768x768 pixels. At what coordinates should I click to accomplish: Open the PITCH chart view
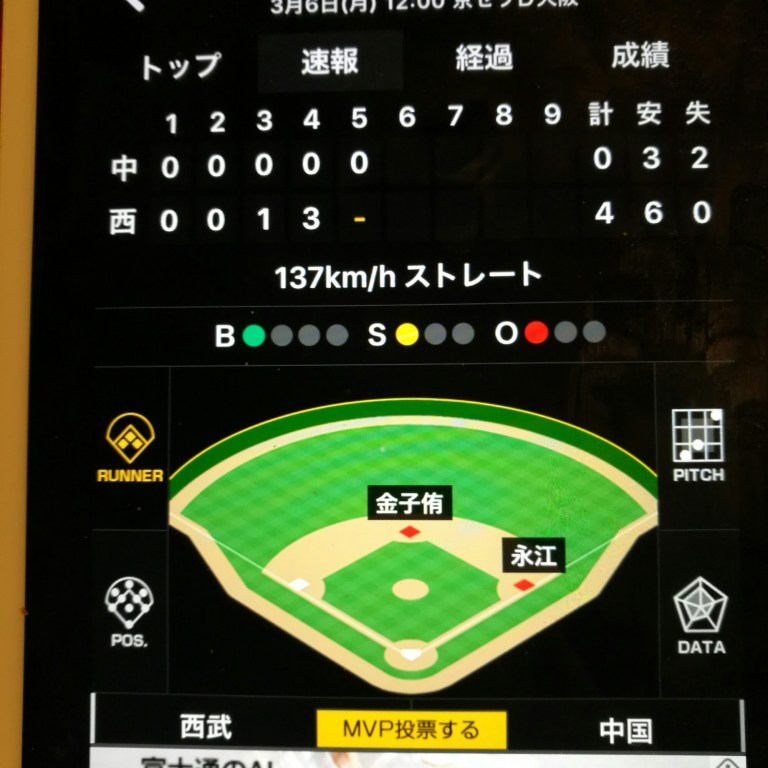[x=698, y=444]
